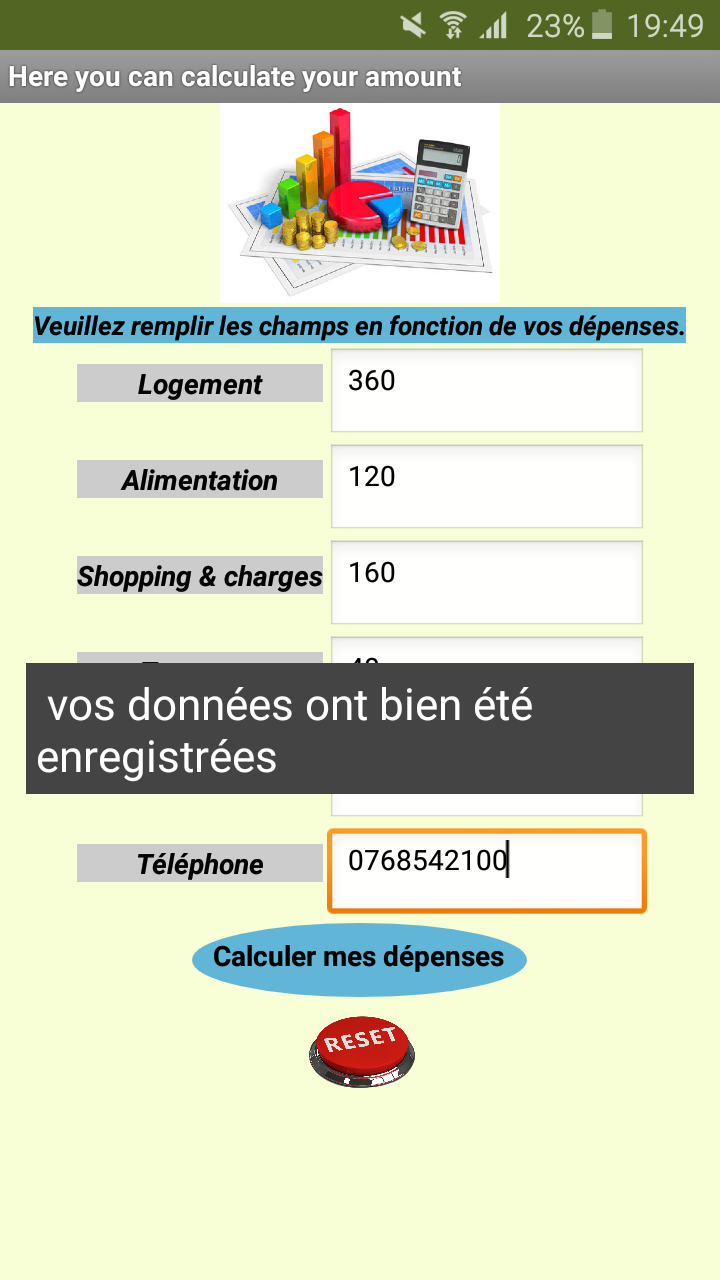Screen dimensions: 720x1280
Task: Hit the red RESET button
Action: click(x=362, y=1053)
